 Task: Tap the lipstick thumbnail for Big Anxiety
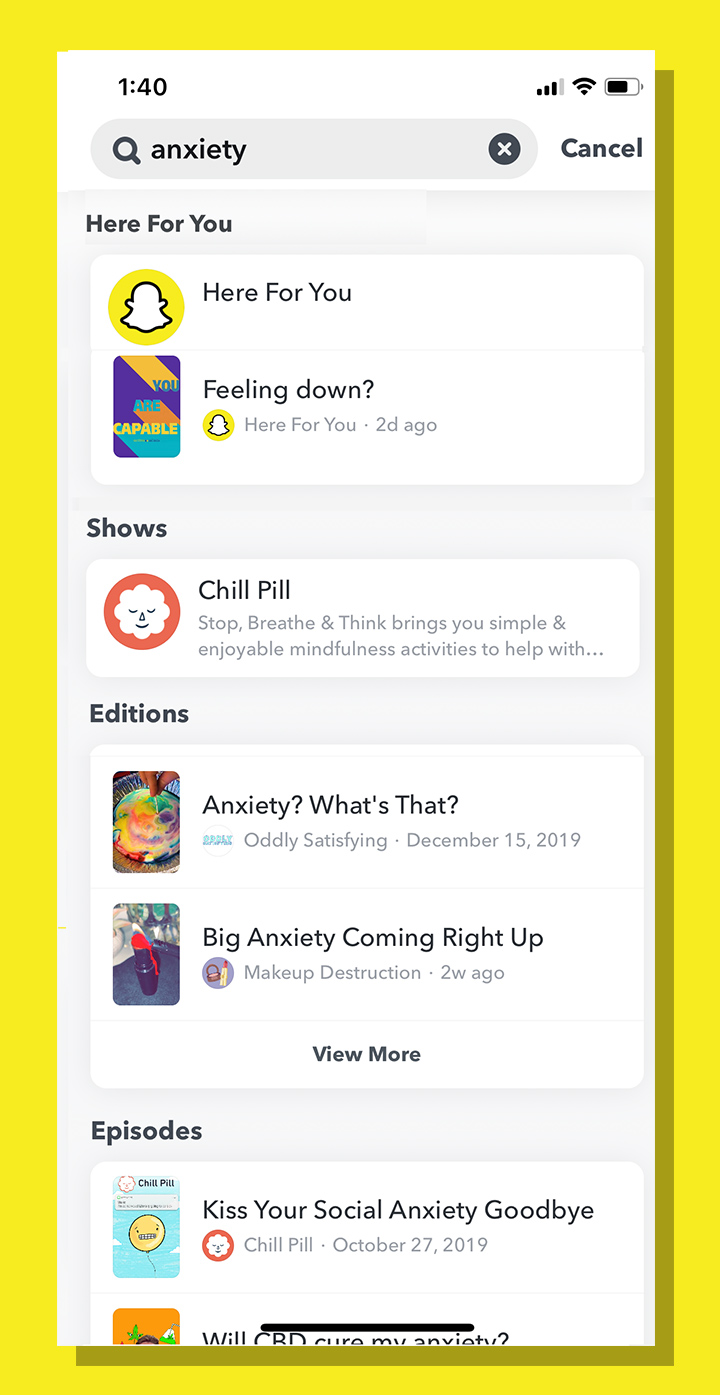pyautogui.click(x=146, y=954)
